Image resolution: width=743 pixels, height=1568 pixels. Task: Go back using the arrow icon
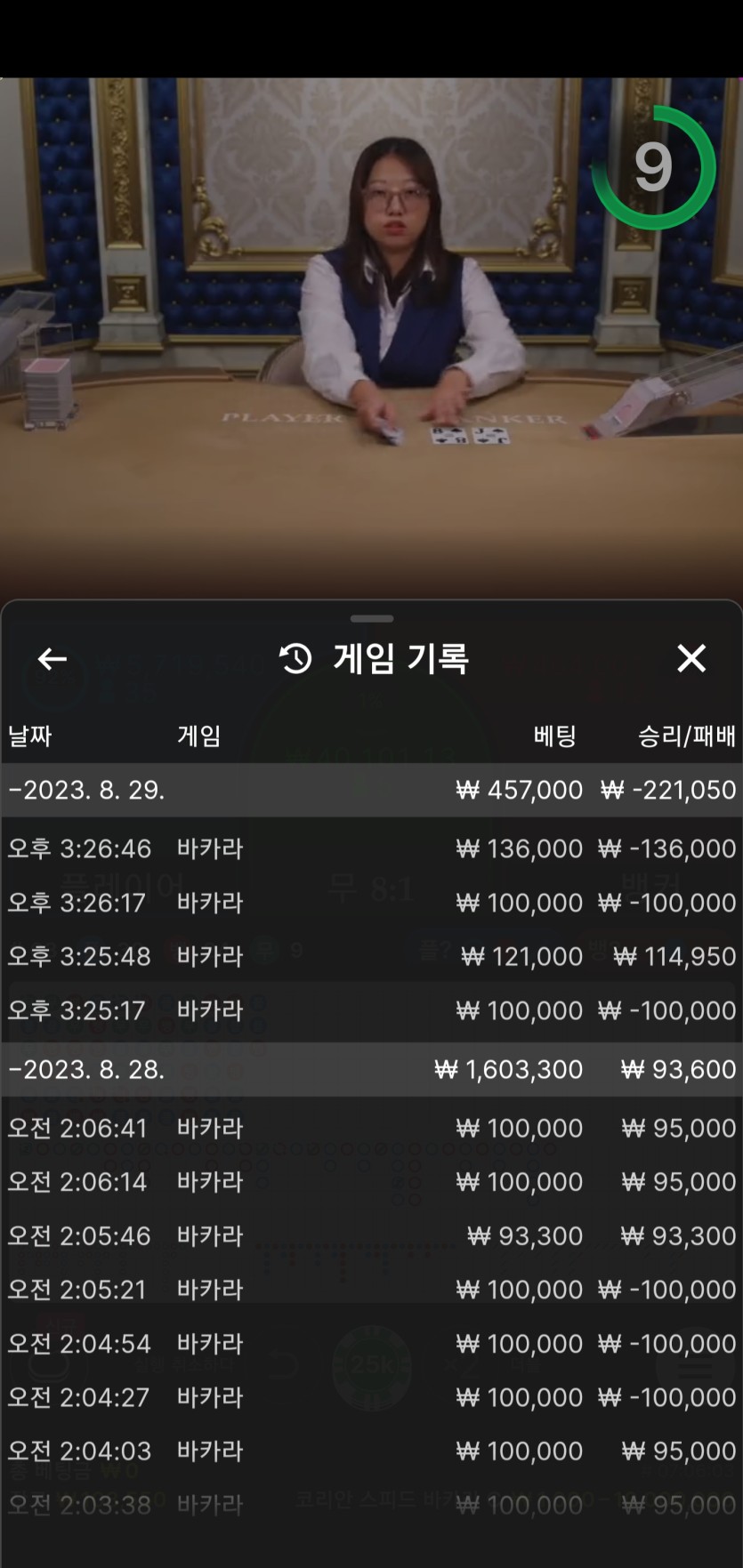point(52,658)
